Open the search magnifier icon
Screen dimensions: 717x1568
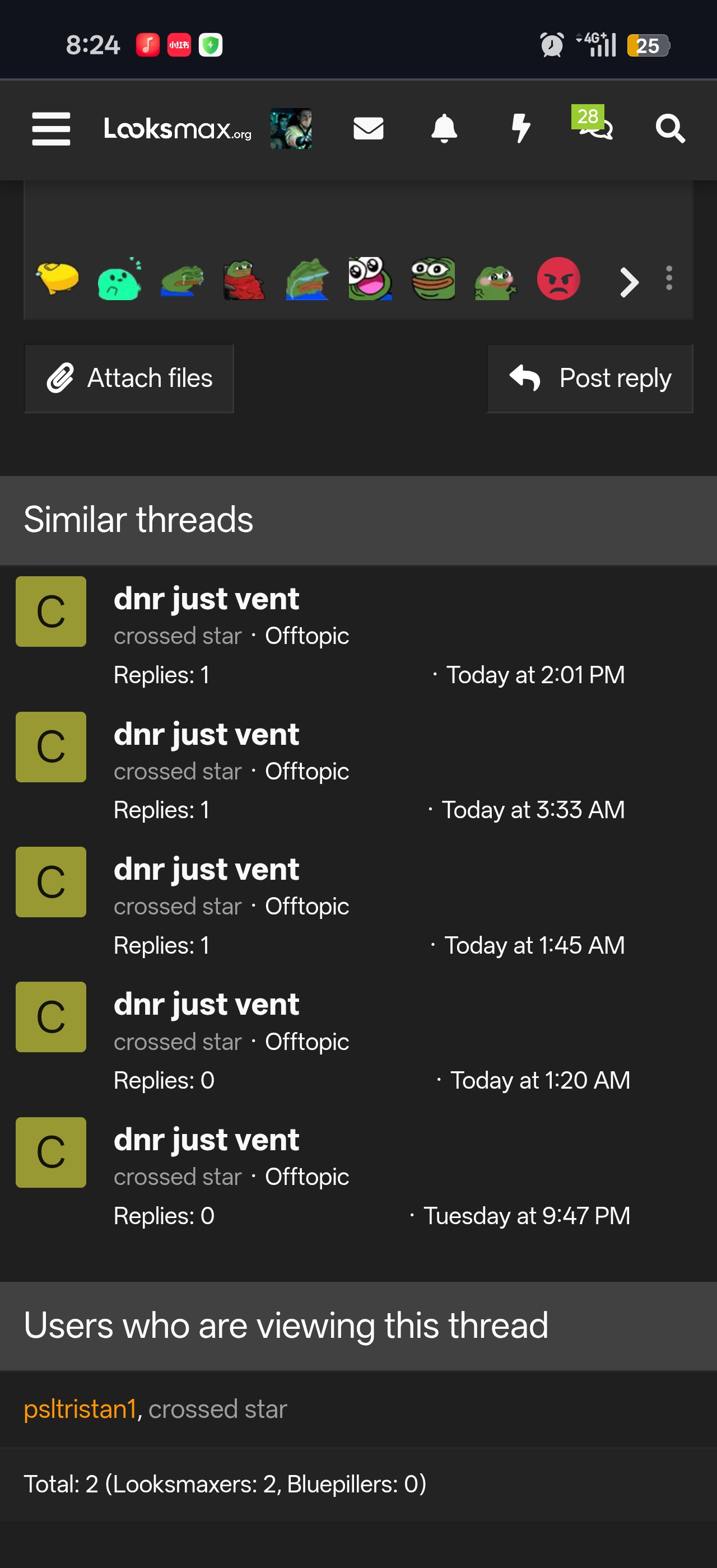pyautogui.click(x=670, y=129)
